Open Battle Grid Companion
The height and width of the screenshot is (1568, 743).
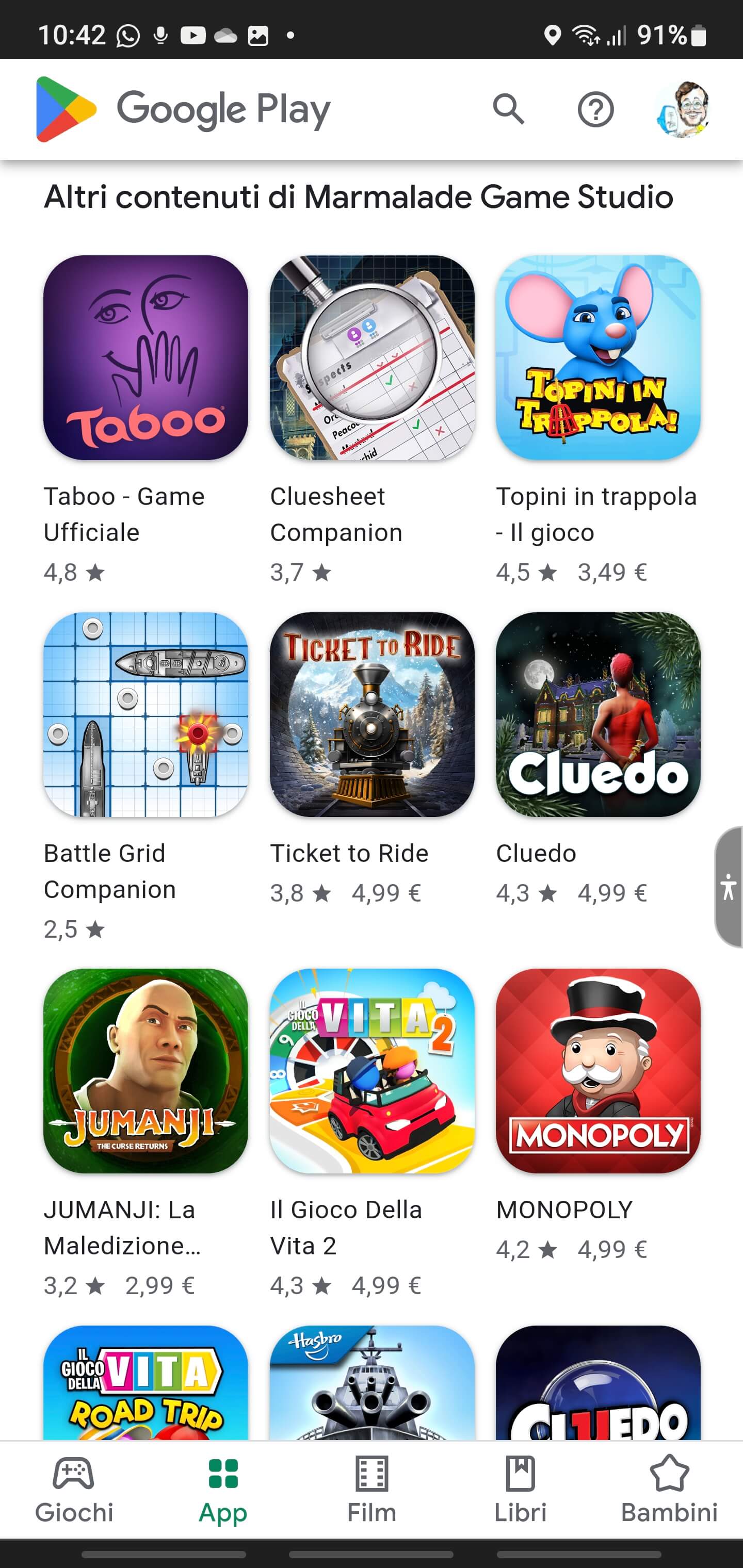146,714
